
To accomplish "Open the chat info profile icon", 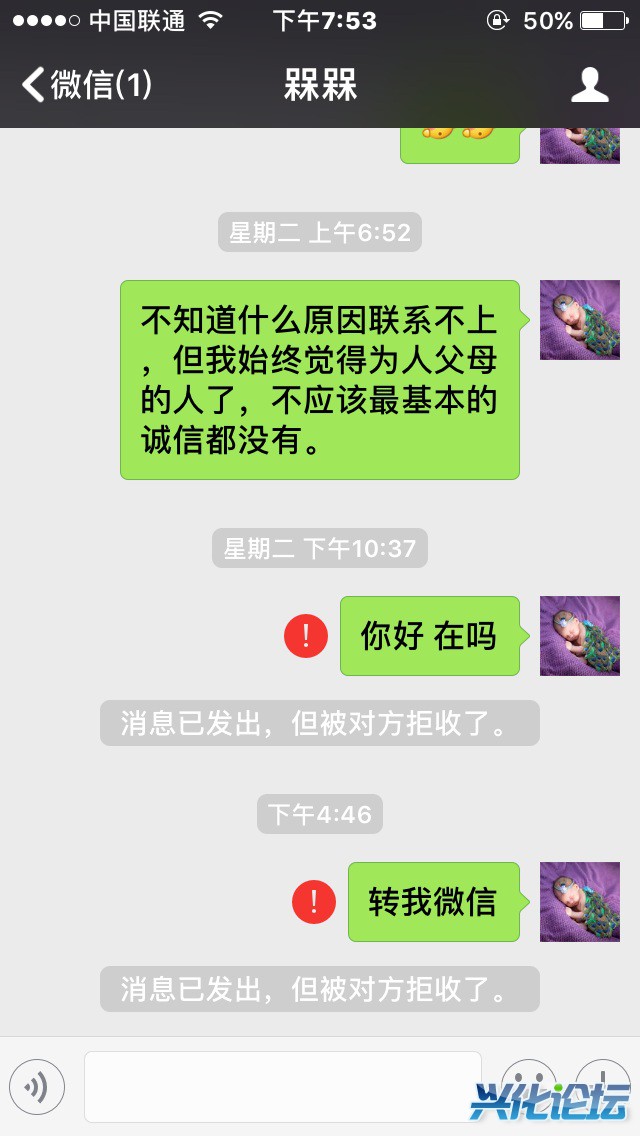I will click(x=590, y=85).
